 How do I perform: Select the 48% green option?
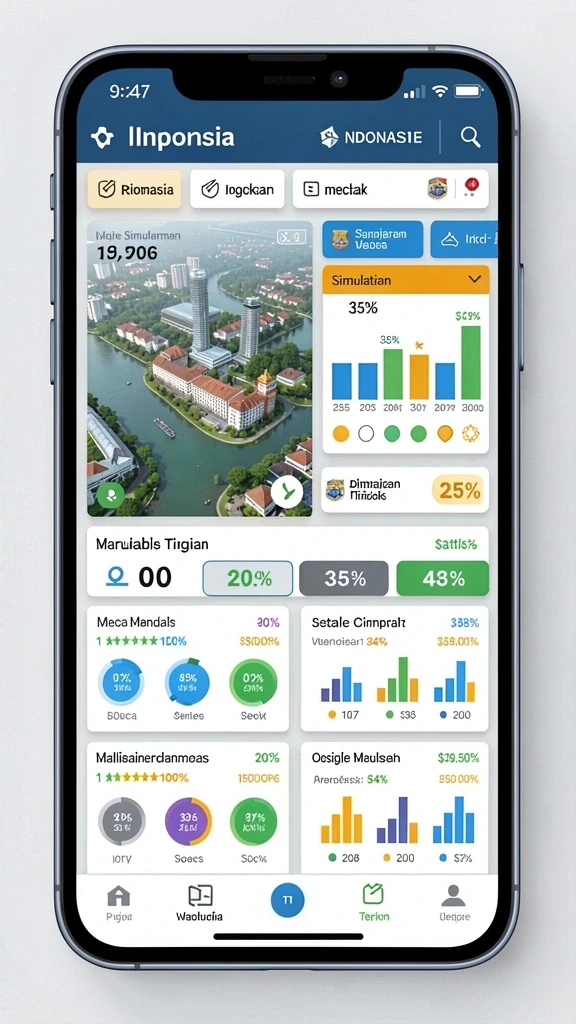pos(443,578)
